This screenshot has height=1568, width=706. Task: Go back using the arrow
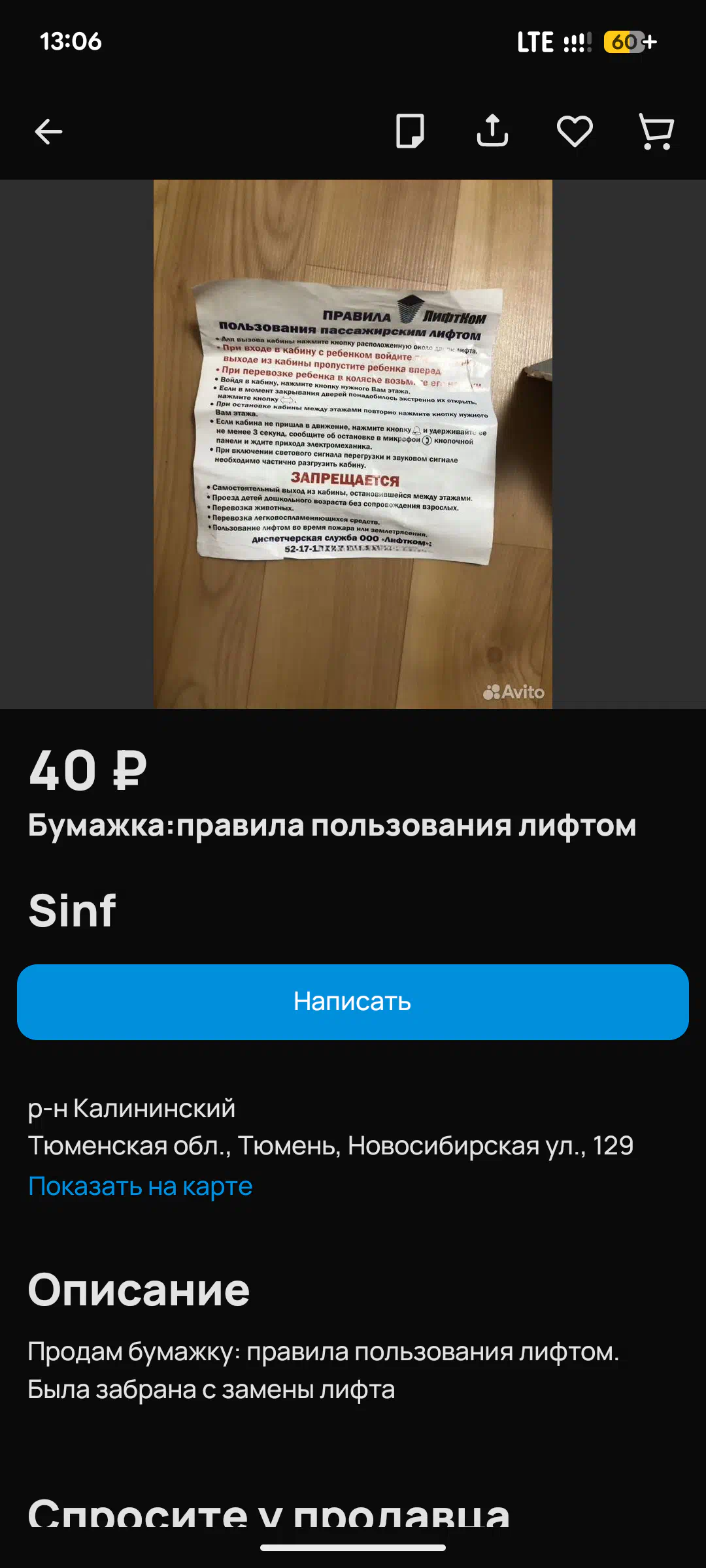point(48,131)
